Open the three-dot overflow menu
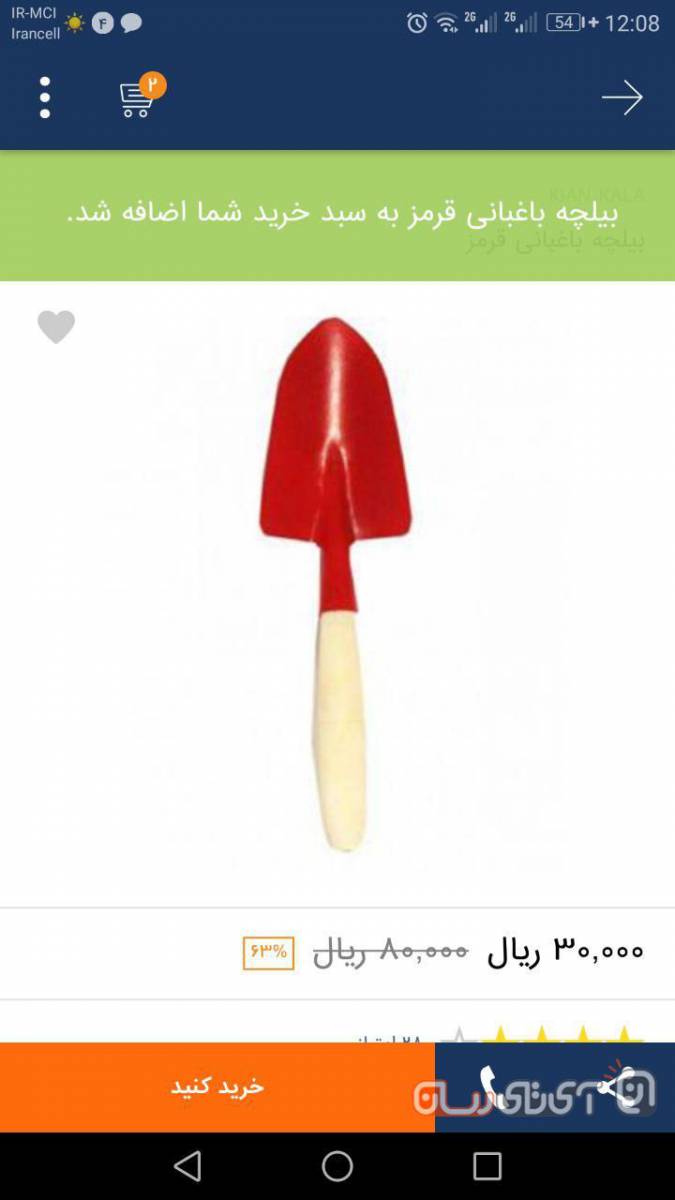 pos(45,97)
